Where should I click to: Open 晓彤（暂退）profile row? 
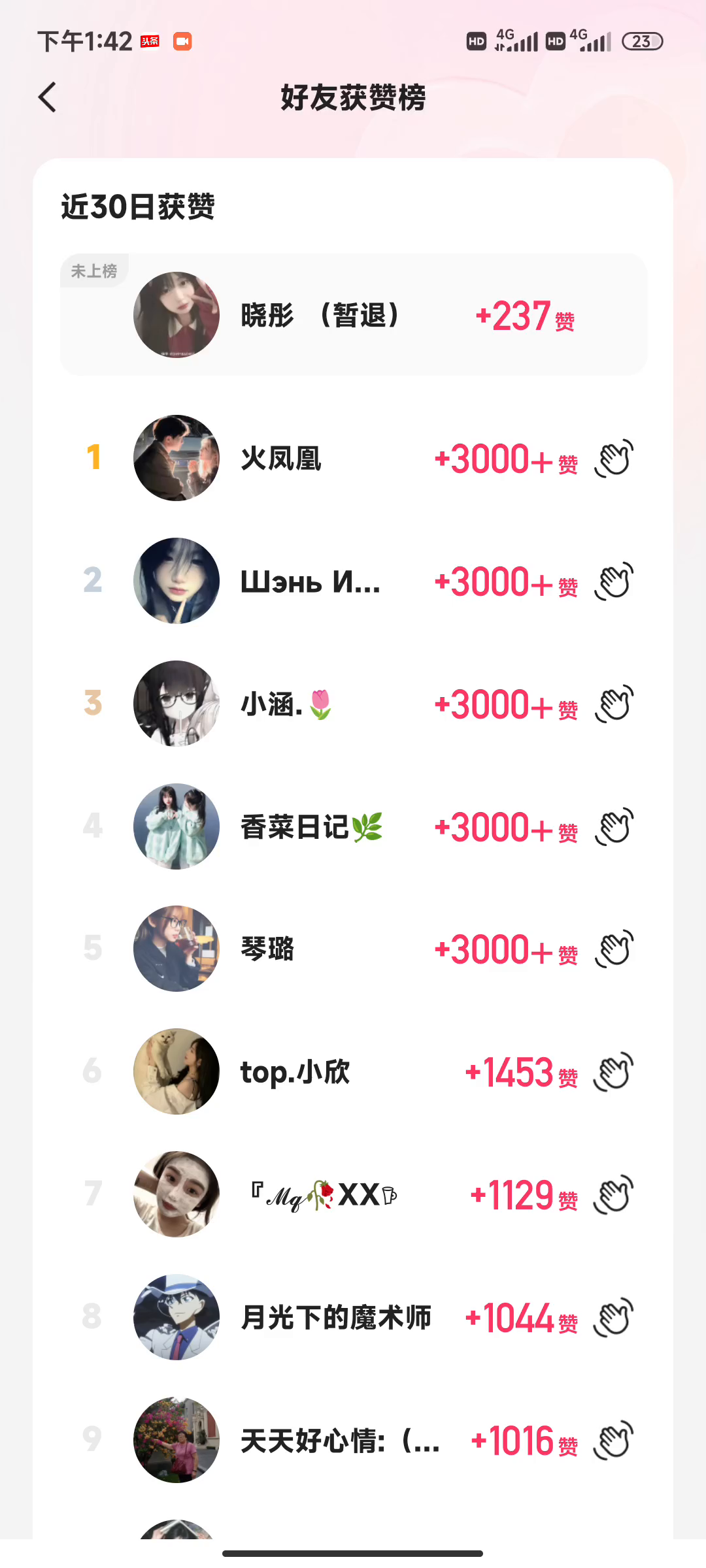tap(353, 315)
